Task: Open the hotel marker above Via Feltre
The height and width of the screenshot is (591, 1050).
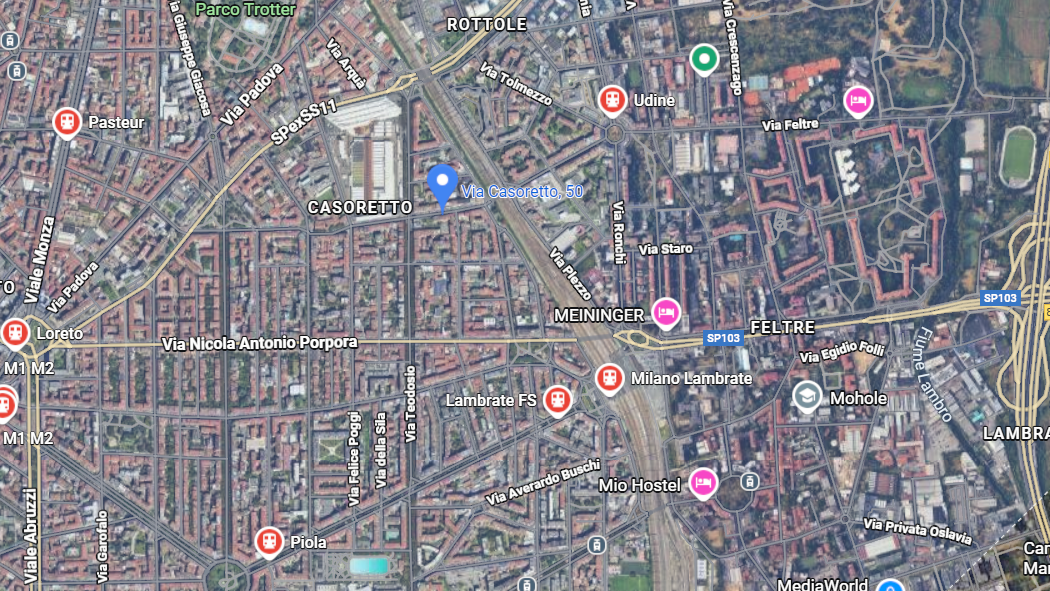Action: 857,100
